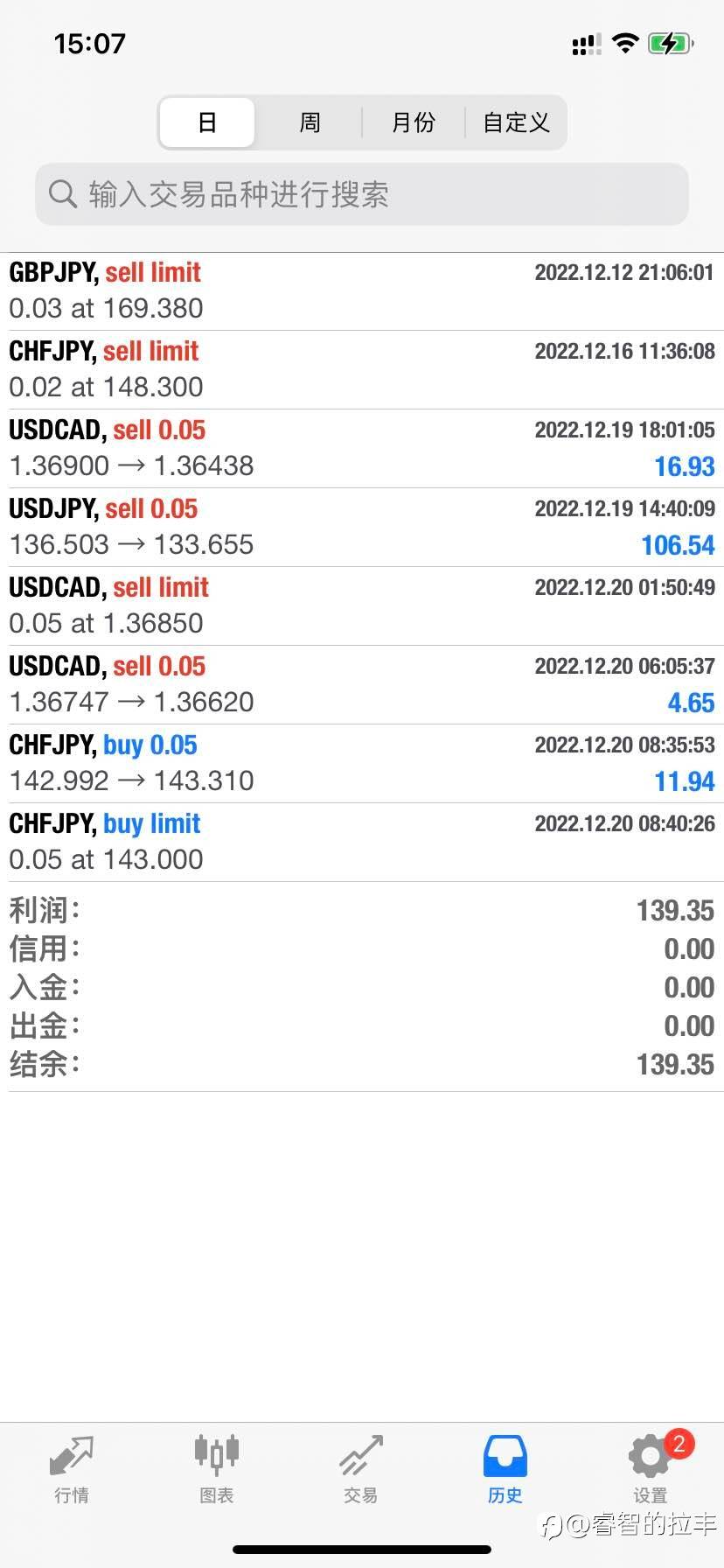Switch to the 周 (week) period

tap(310, 122)
